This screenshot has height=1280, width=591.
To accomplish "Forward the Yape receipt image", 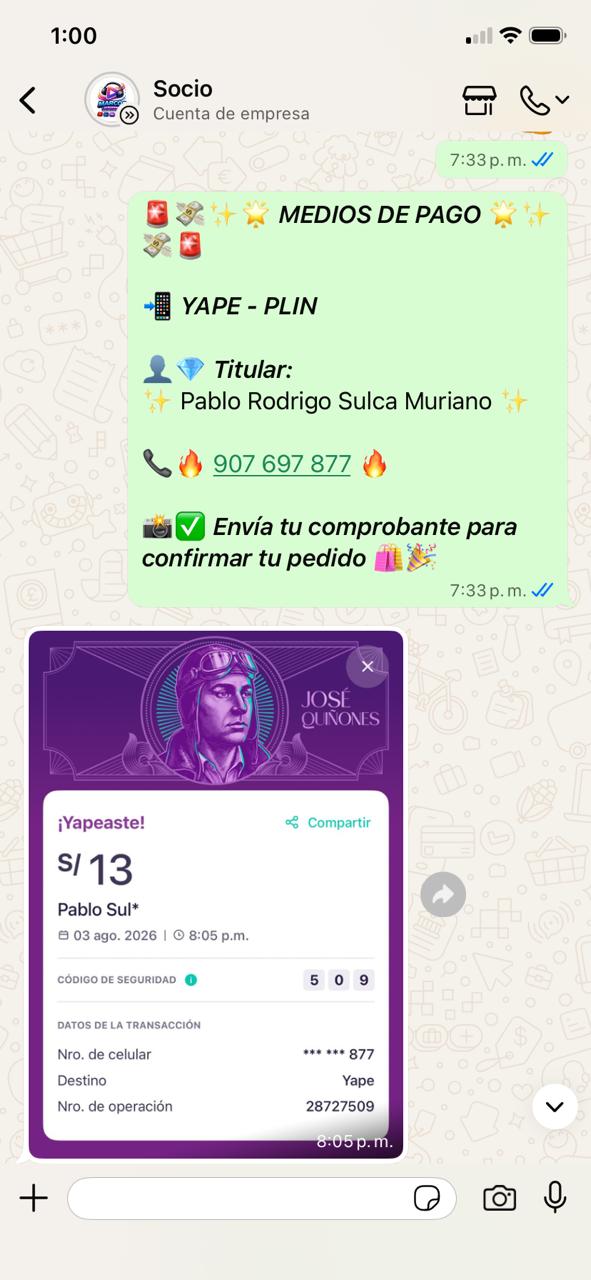I will (x=443, y=894).
